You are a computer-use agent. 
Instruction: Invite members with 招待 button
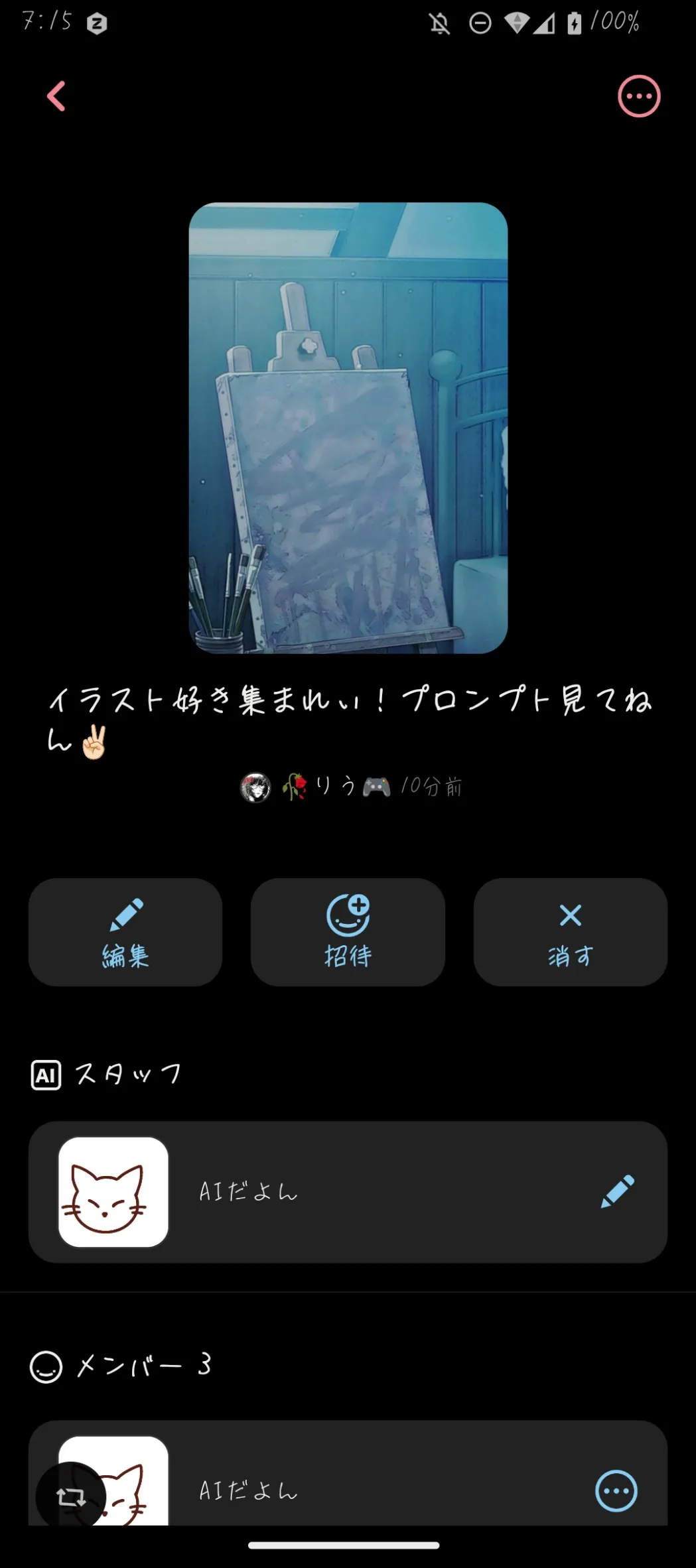pos(348,932)
